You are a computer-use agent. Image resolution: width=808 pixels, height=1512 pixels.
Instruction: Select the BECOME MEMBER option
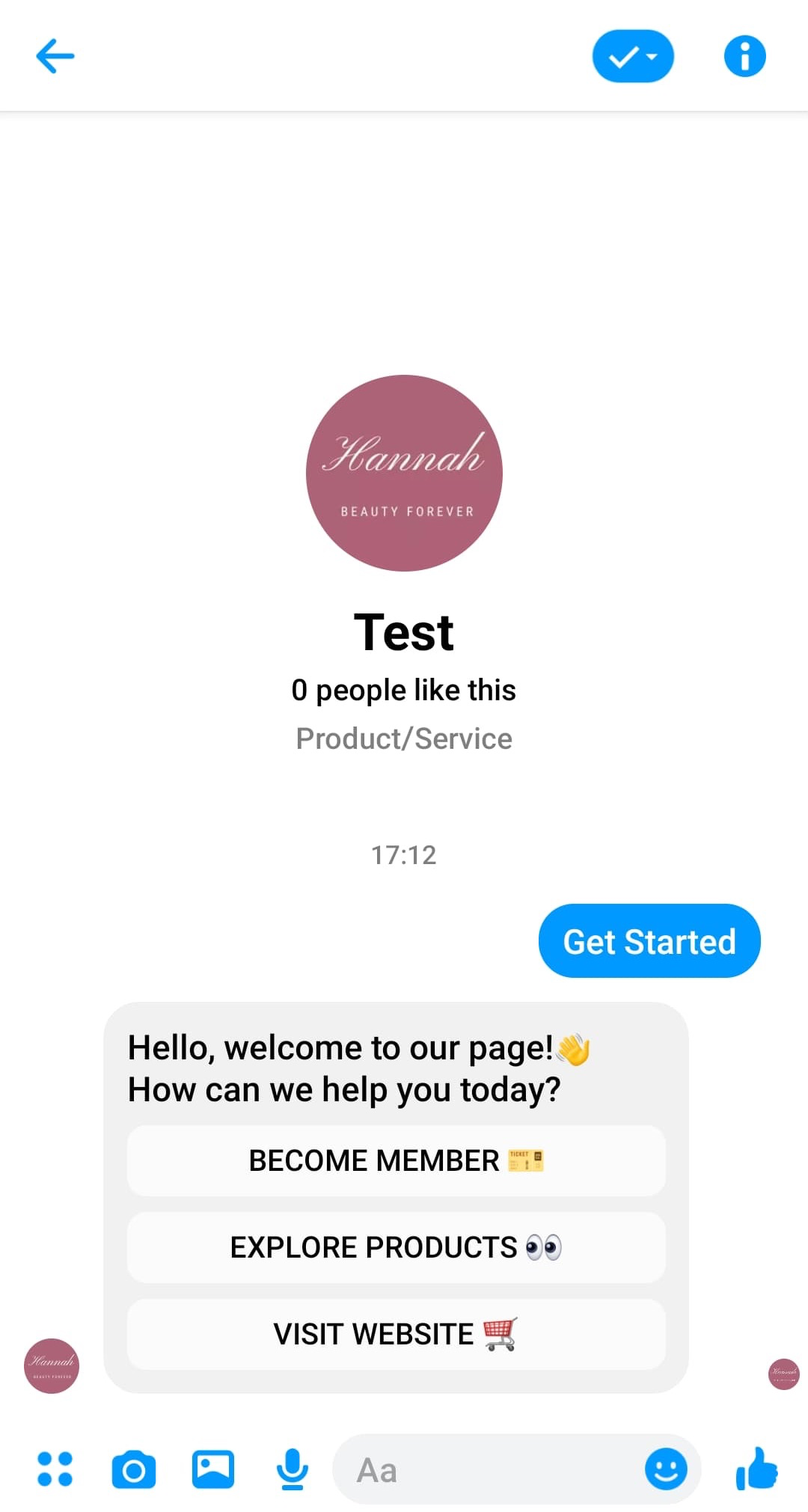pos(396,1160)
